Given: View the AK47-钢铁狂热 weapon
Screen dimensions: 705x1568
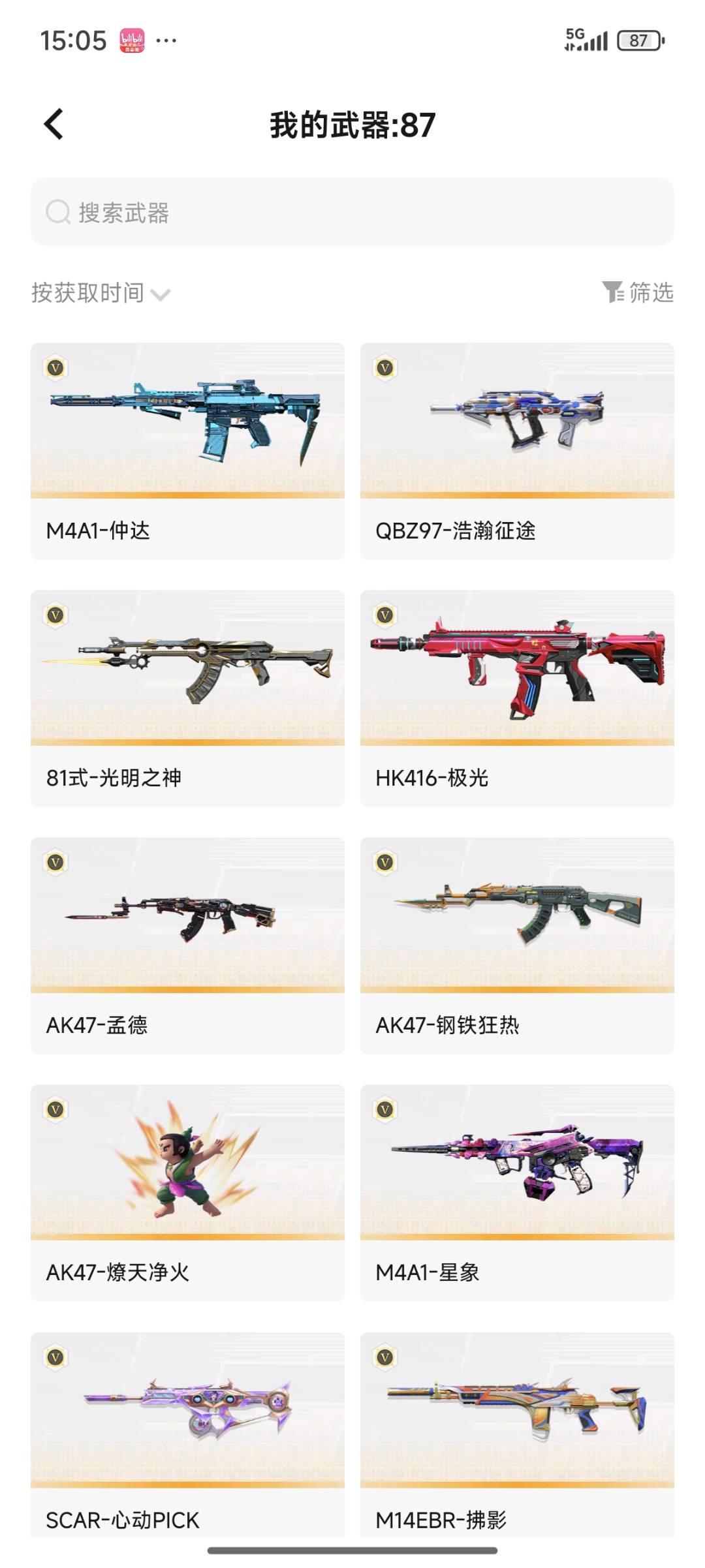Looking at the screenshot, I should (x=517, y=945).
